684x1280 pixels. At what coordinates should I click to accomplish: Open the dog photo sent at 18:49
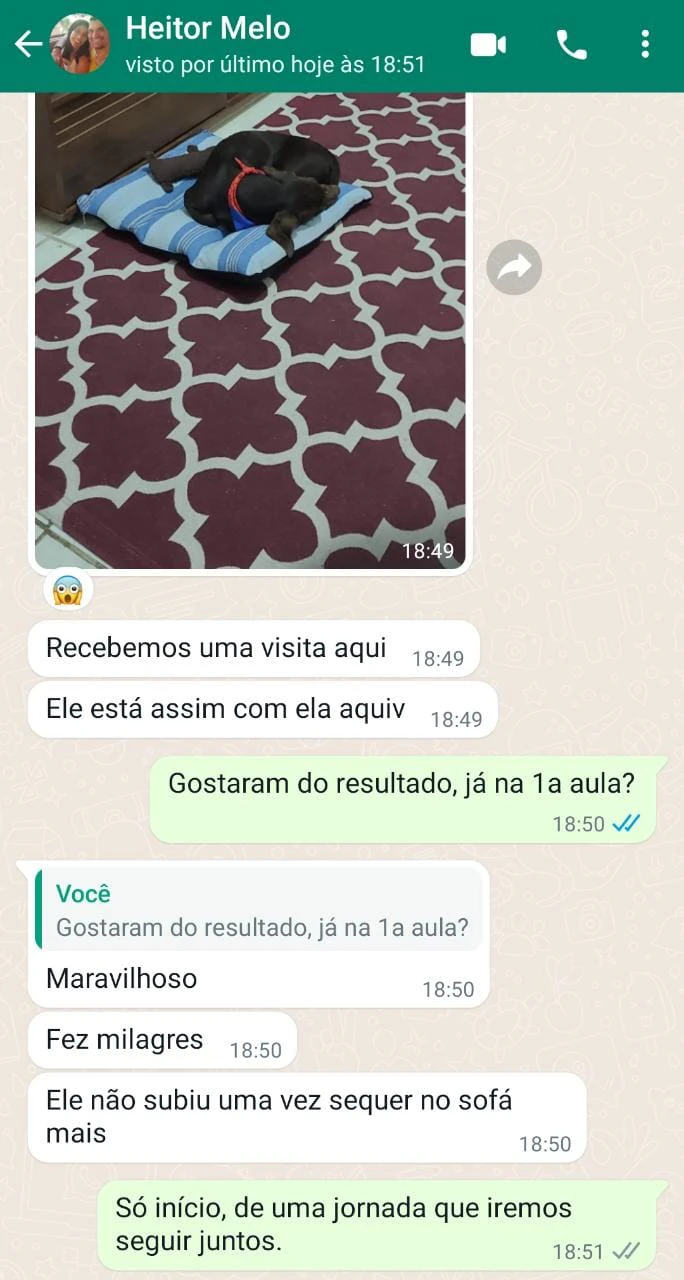(250, 330)
